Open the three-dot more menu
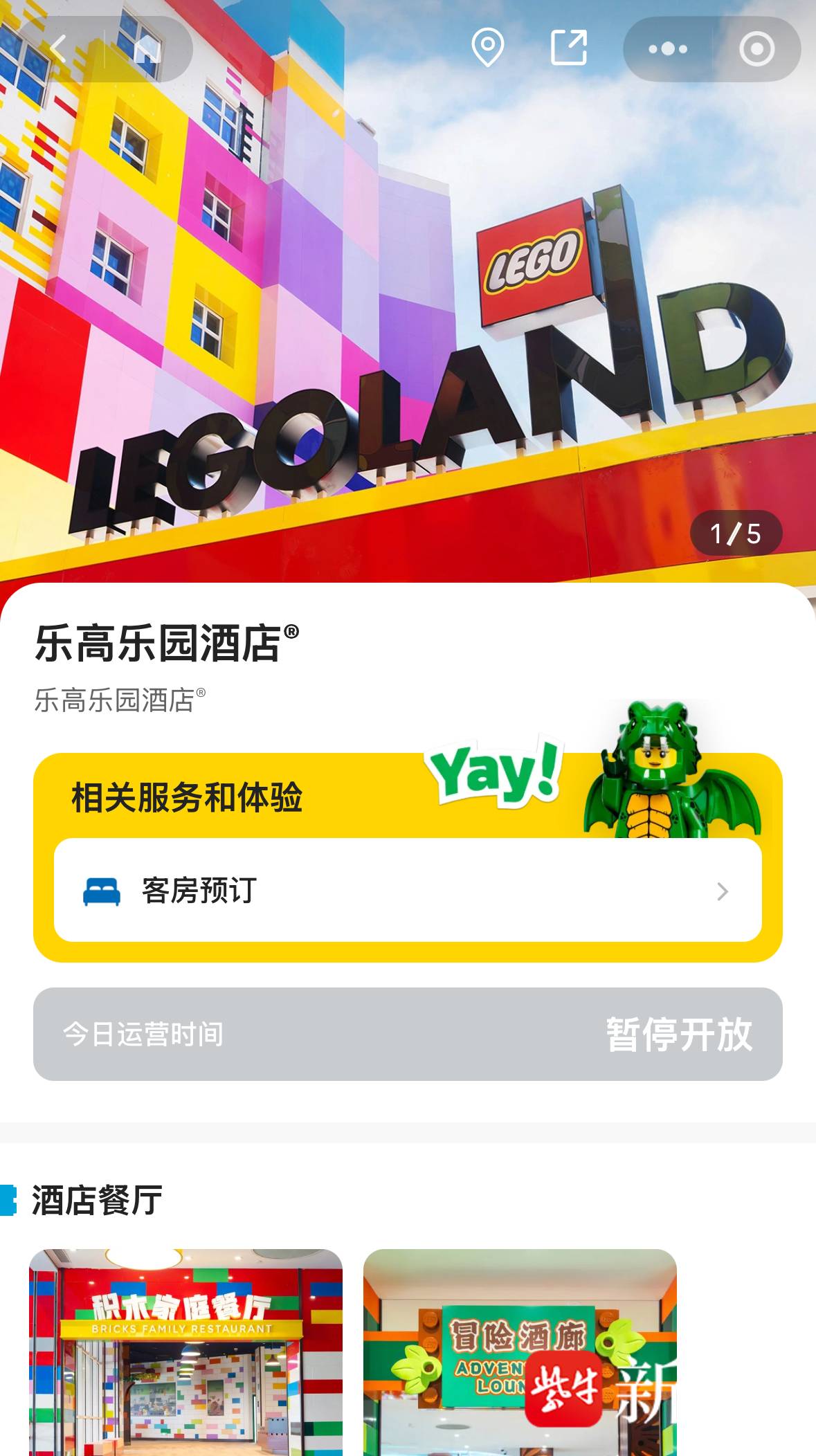 click(667, 49)
